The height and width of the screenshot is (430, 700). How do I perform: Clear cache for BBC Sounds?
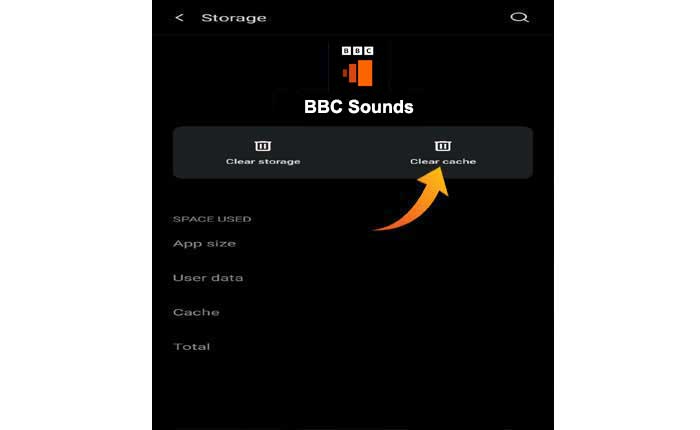tap(443, 152)
